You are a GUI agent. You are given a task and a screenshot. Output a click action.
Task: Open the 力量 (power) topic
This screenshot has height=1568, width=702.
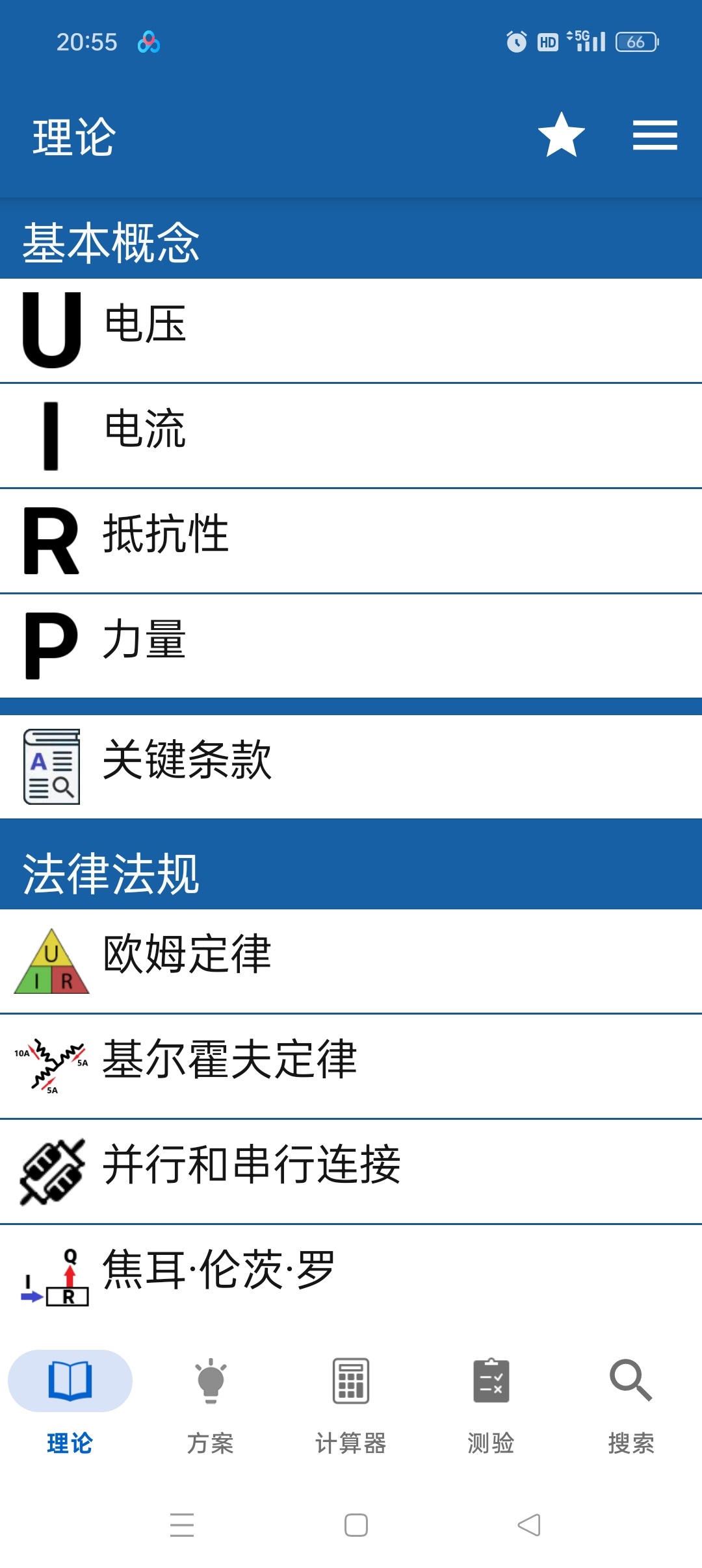pyautogui.click(x=351, y=646)
